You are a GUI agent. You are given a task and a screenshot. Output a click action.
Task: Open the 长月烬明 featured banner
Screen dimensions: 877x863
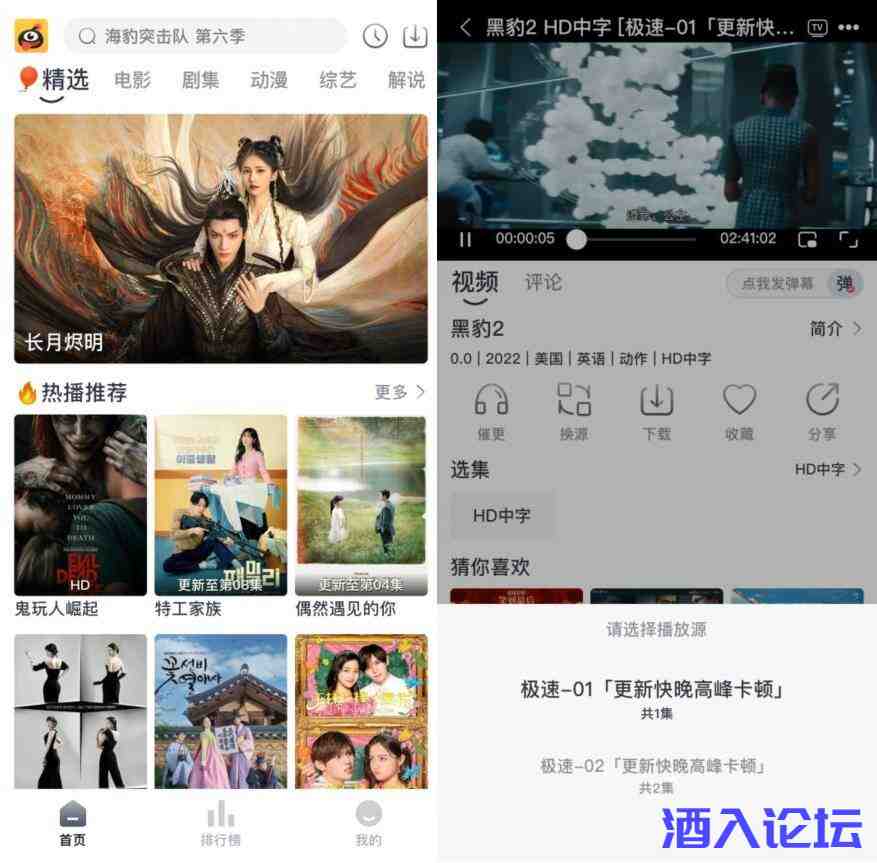[221, 238]
